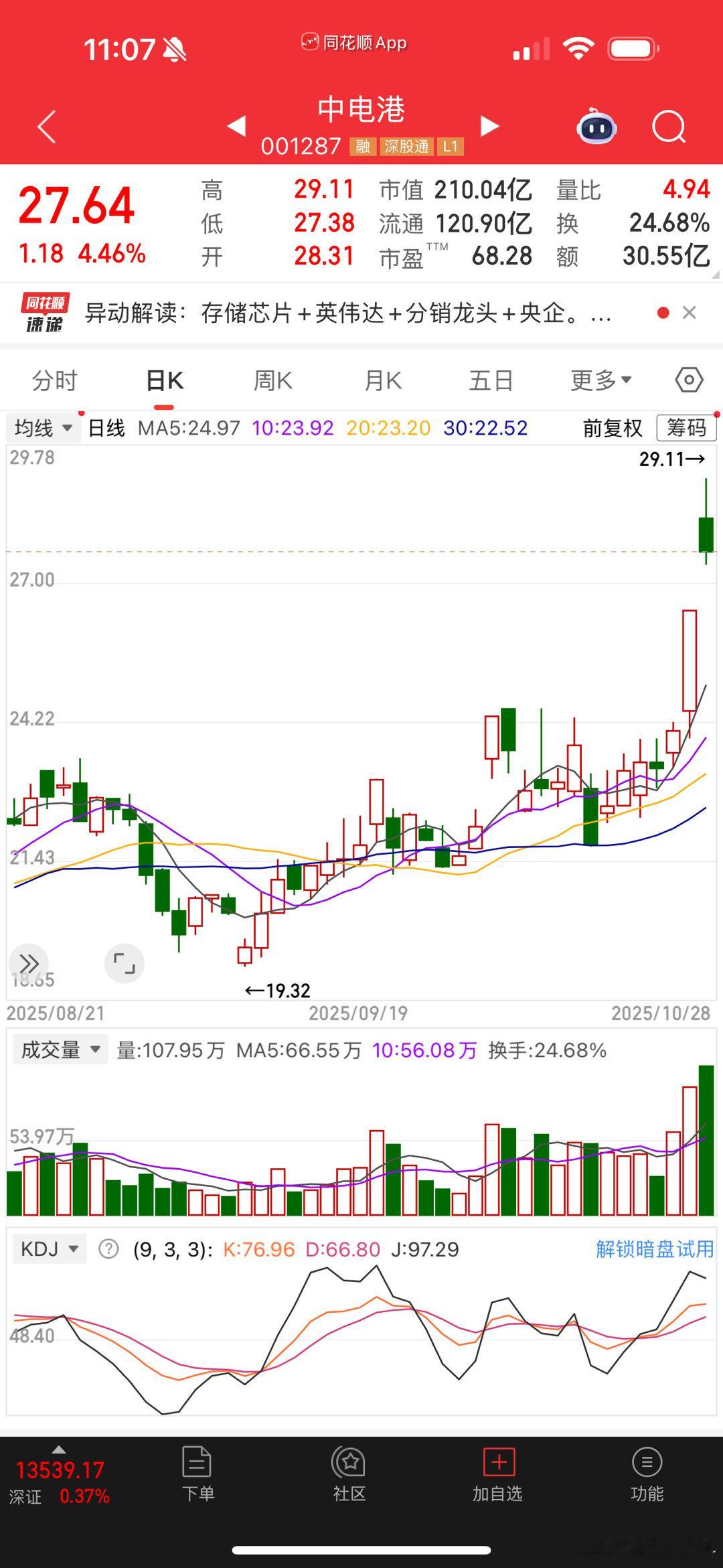
Task: Open the 成交量 volume indicator dropdown
Action: coord(60,1050)
